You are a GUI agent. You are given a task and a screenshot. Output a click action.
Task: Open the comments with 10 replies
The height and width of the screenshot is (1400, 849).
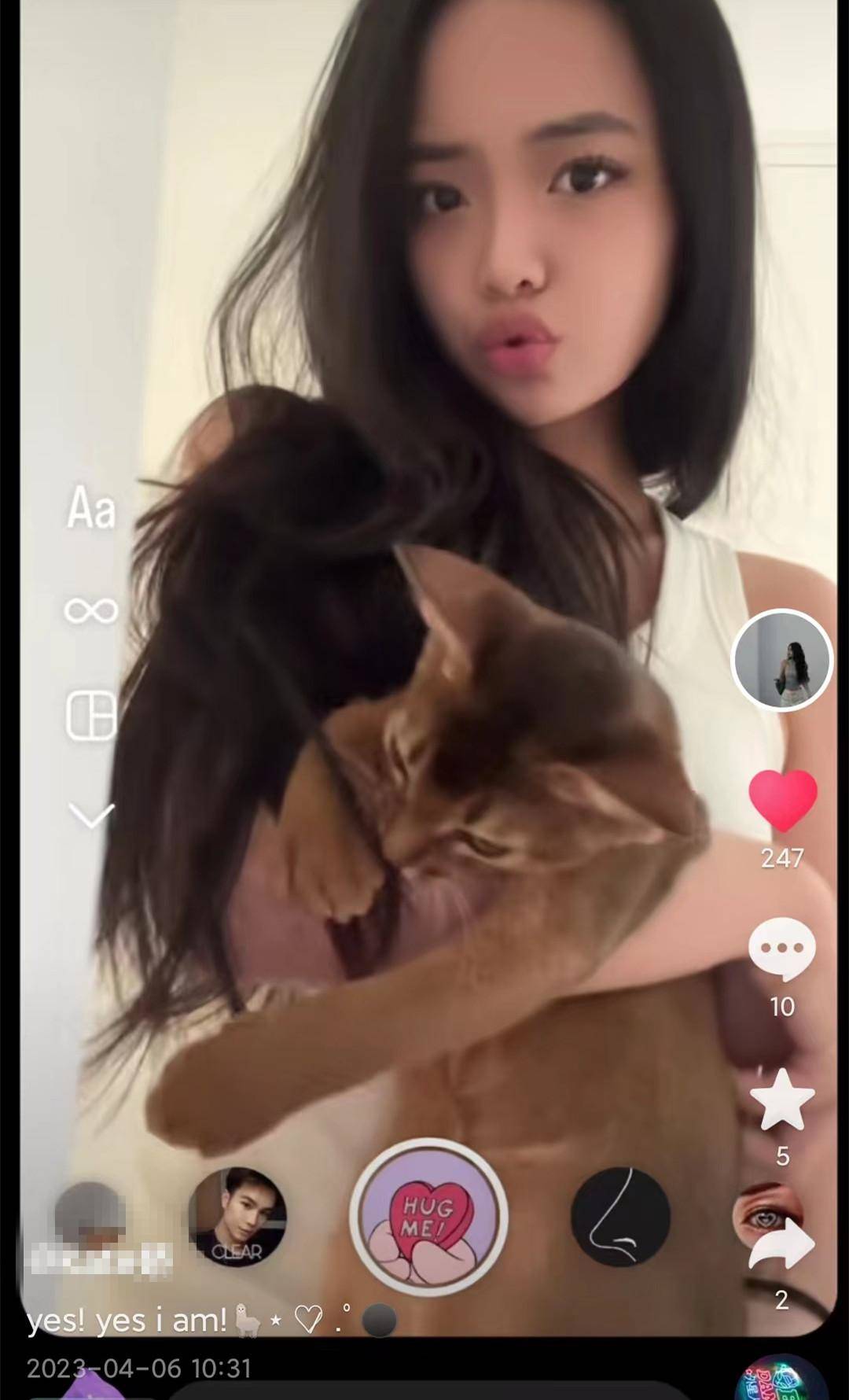click(x=781, y=949)
